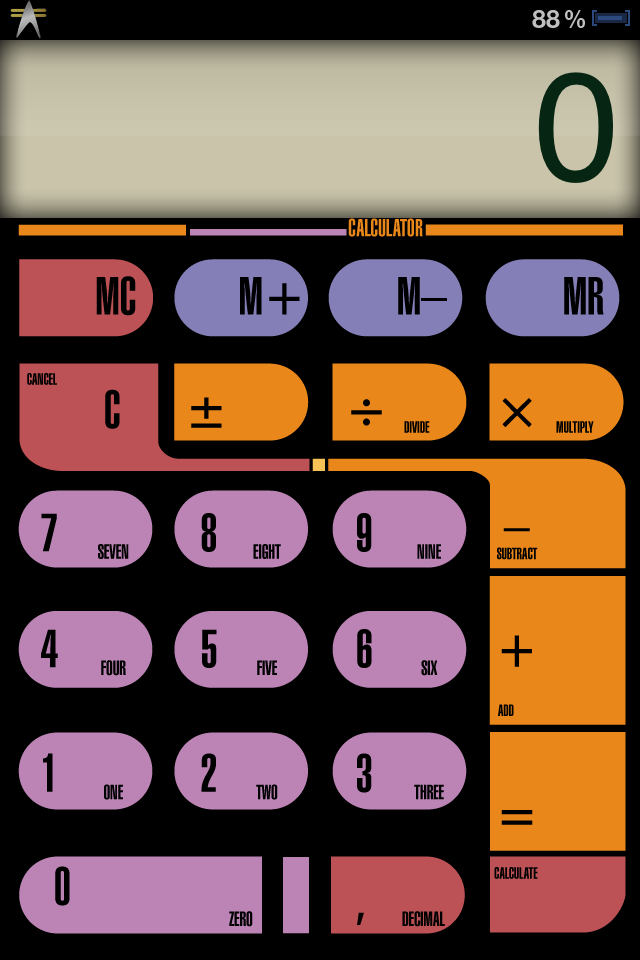Add to memory with M+

tap(241, 297)
